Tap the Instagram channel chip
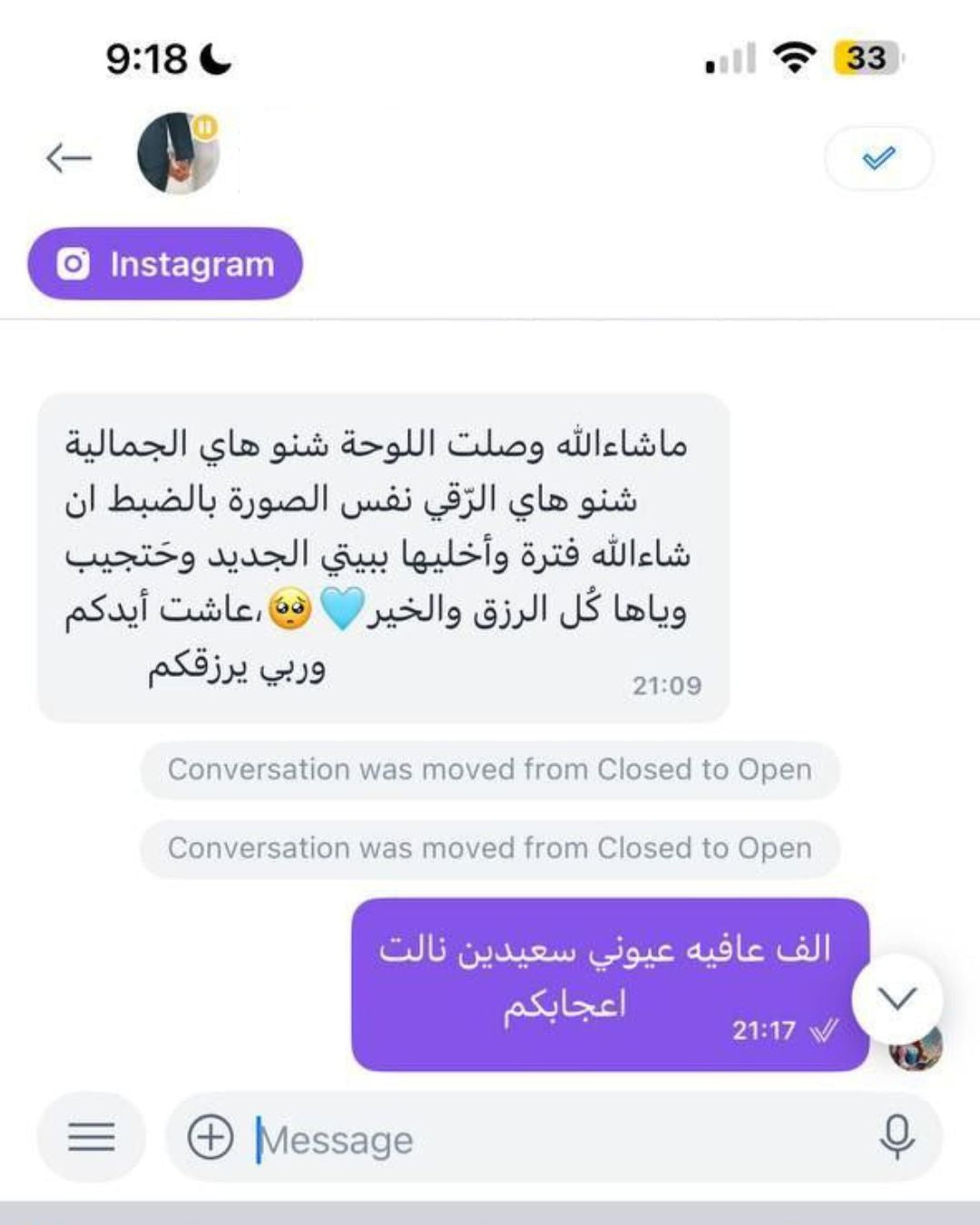980x1225 pixels. pyautogui.click(x=165, y=264)
